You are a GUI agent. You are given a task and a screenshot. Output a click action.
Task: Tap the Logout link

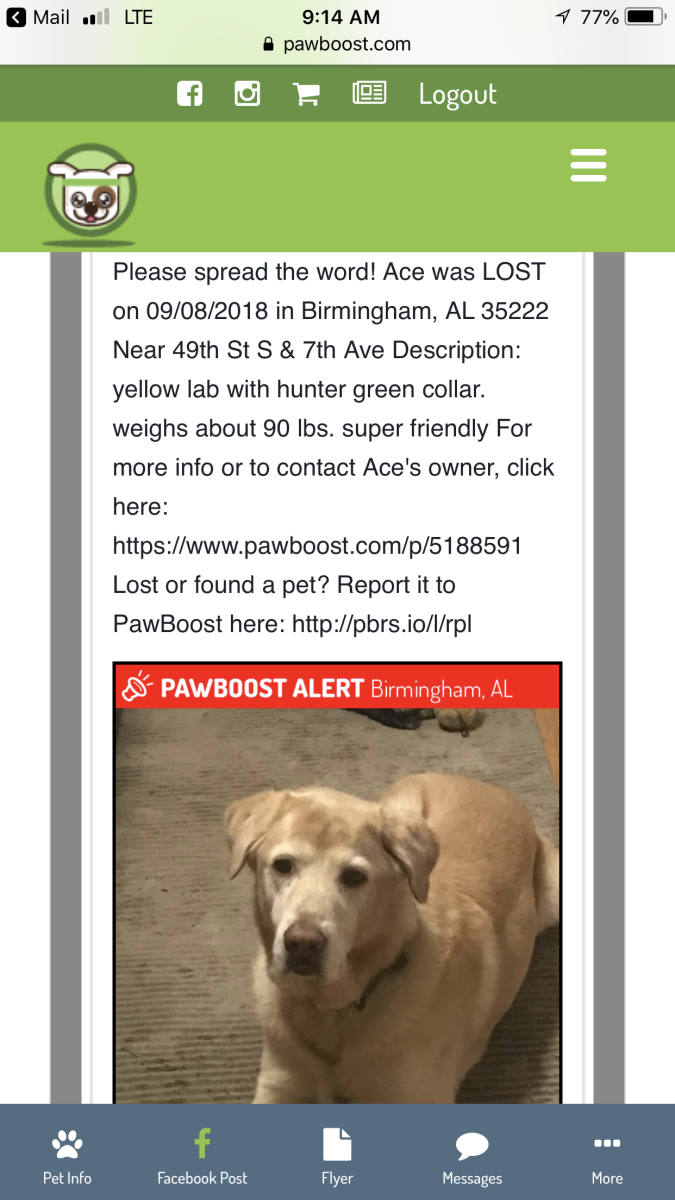pyautogui.click(x=458, y=95)
